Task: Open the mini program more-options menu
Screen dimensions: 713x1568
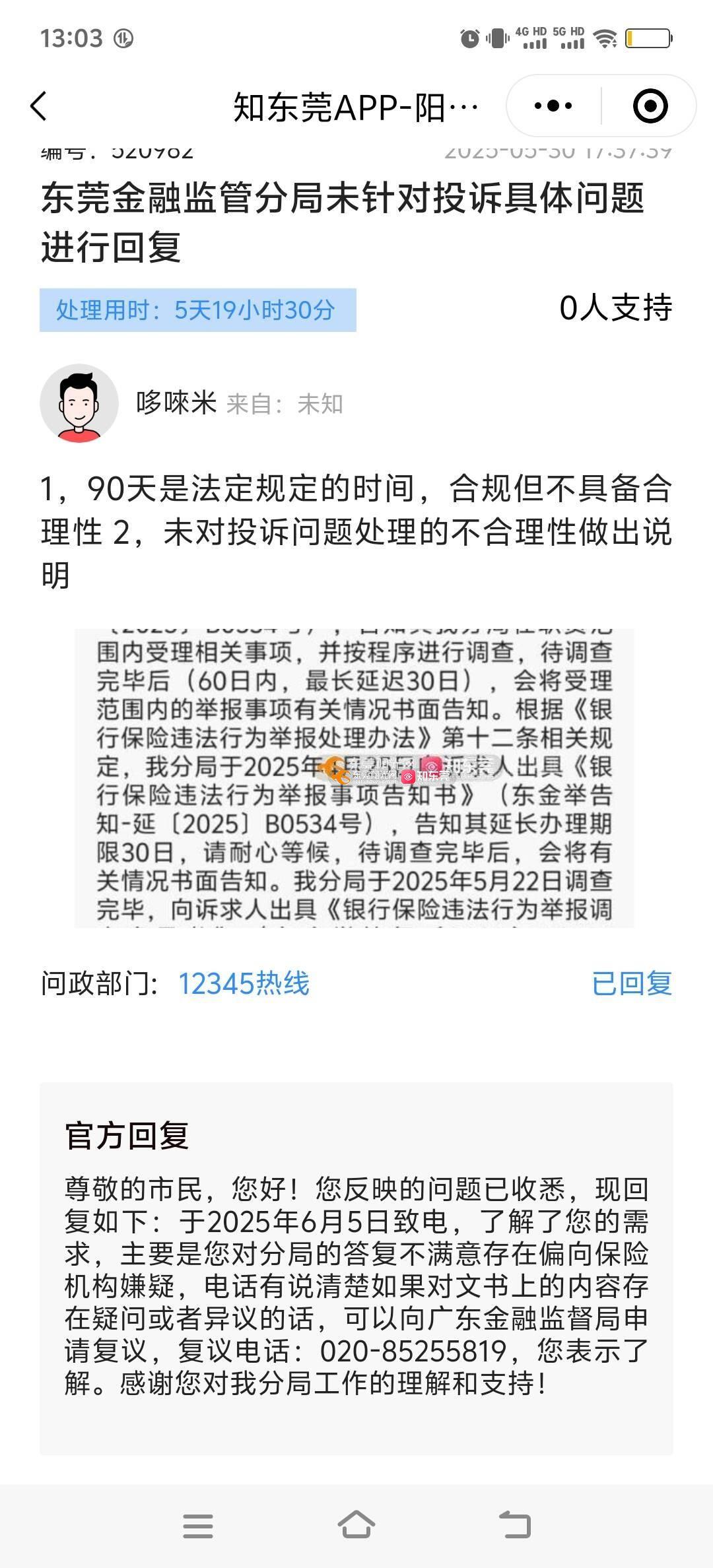Action: coord(553,106)
